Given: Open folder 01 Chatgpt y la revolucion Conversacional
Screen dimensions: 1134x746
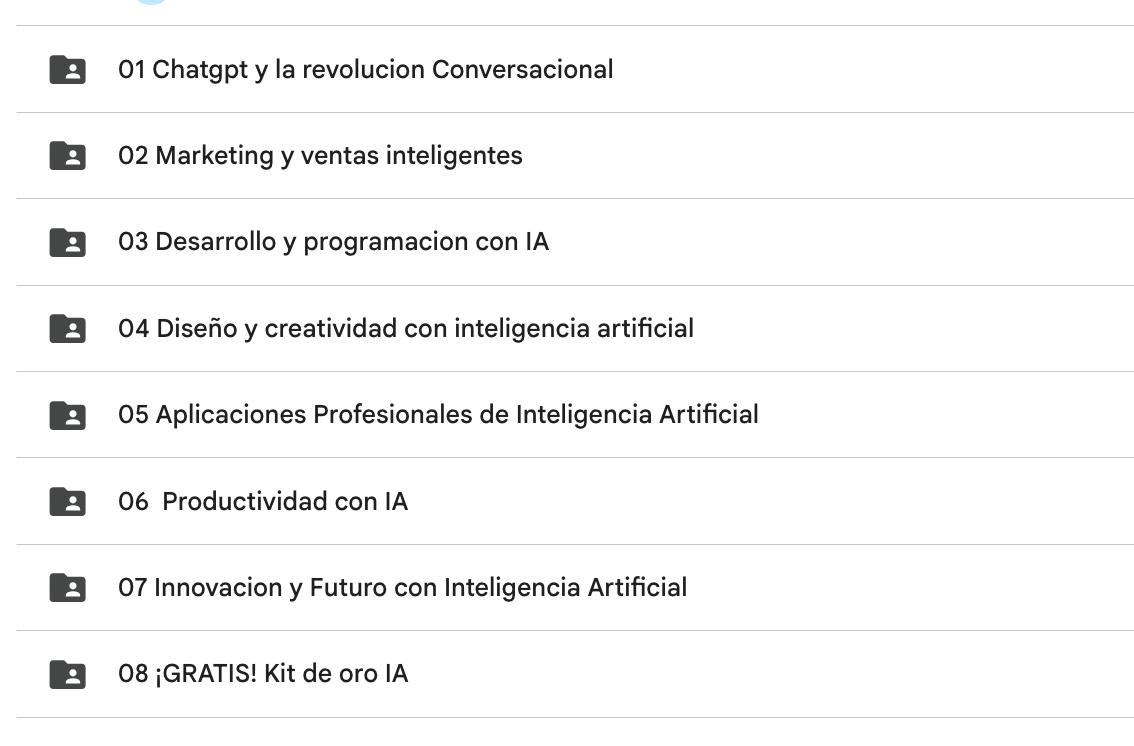Looking at the screenshot, I should point(365,70).
